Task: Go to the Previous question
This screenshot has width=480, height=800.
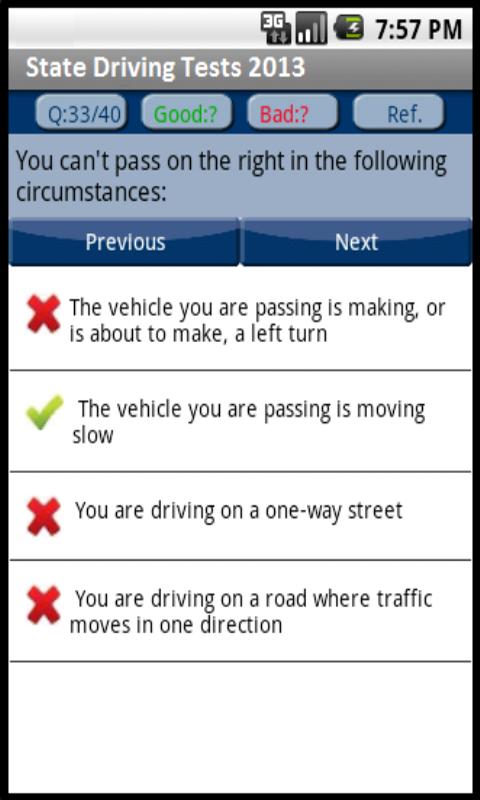Action: point(125,242)
